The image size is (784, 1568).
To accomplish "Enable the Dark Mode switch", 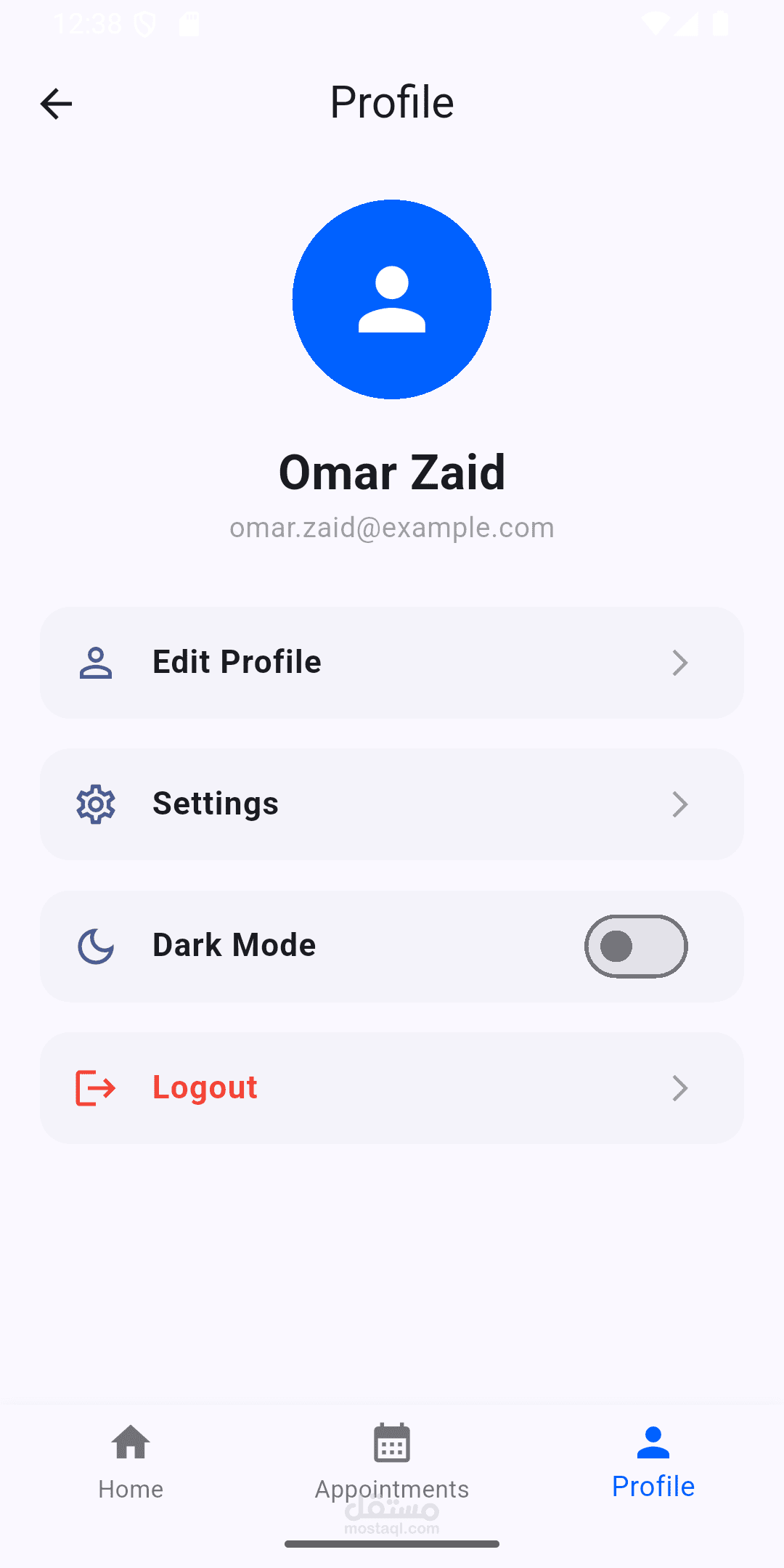I will 636,947.
